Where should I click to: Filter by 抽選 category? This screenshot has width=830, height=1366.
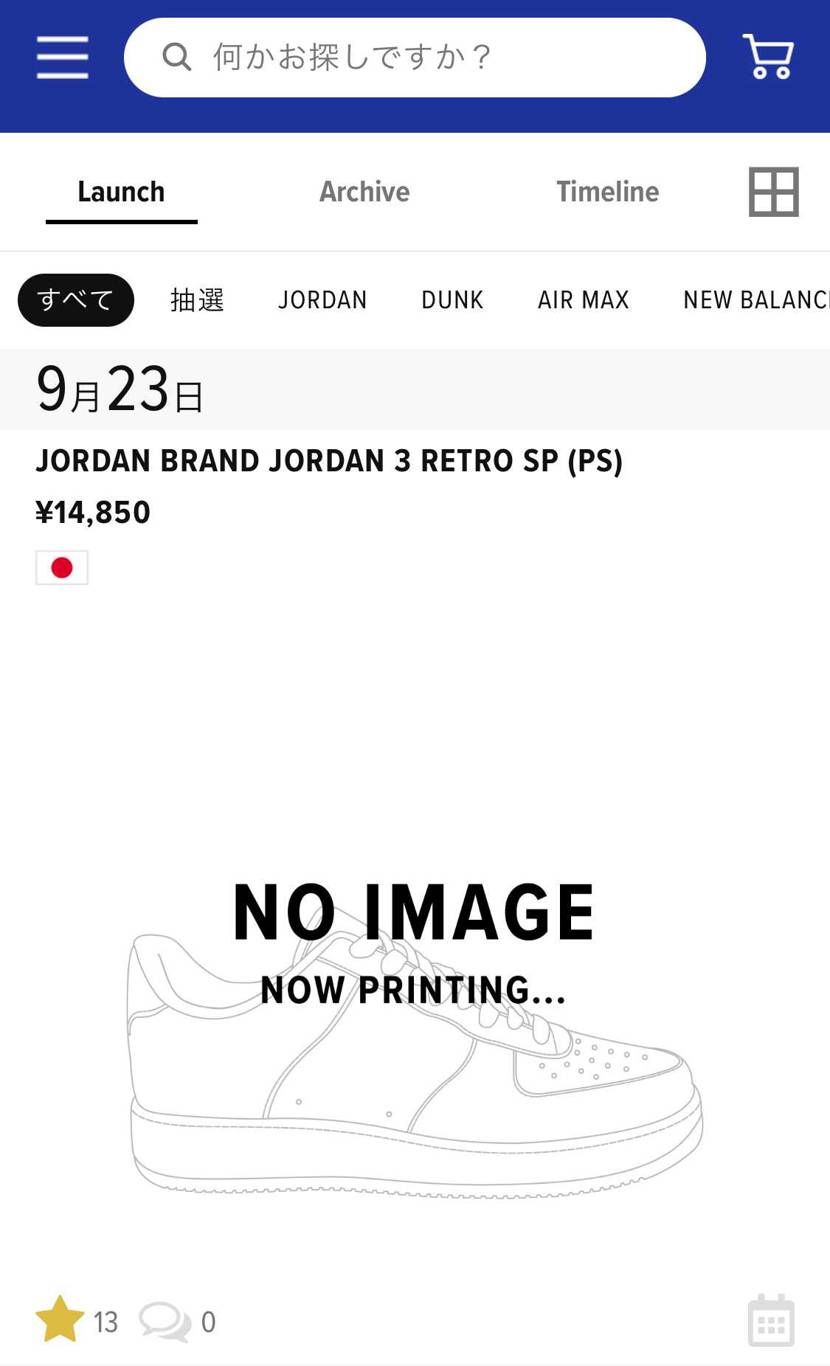tap(197, 300)
